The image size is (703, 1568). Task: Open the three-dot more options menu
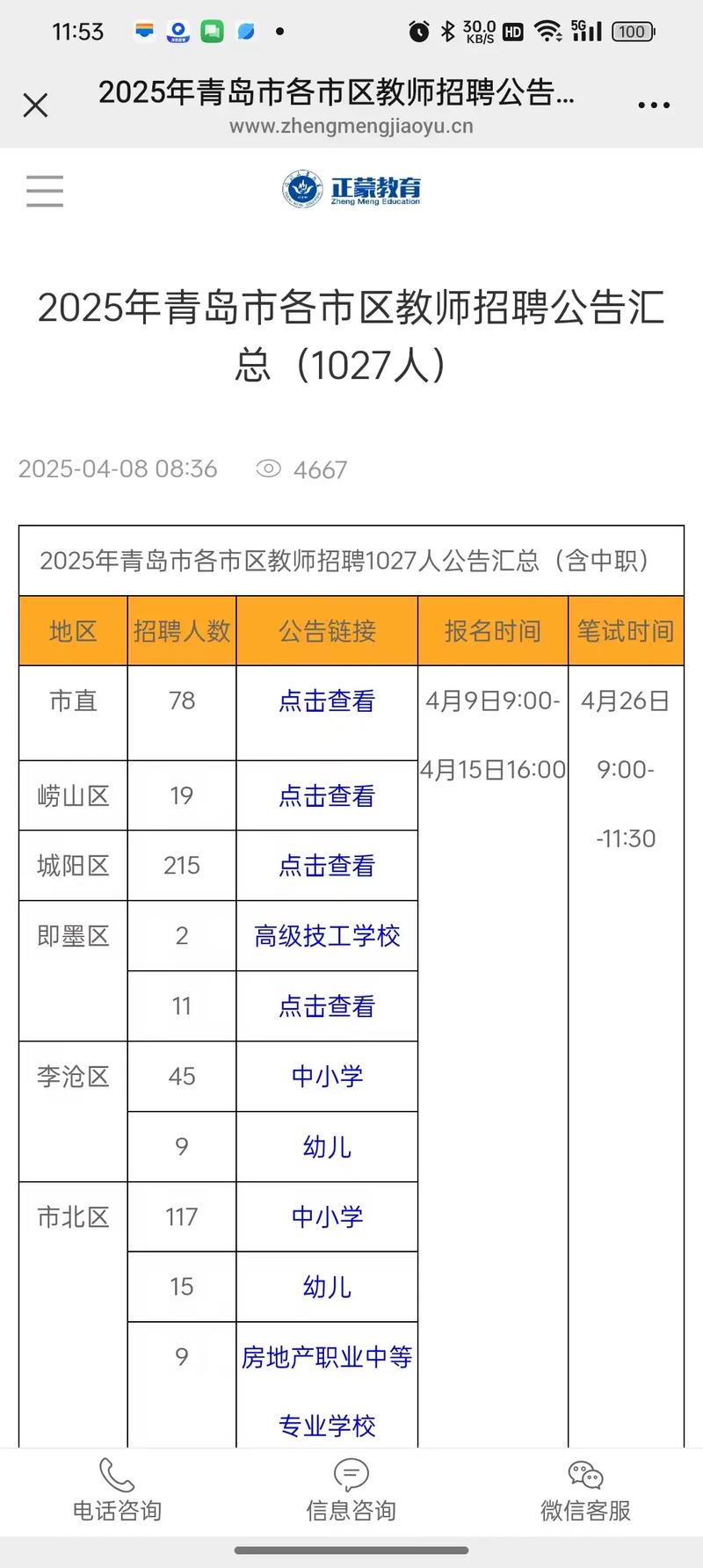coord(654,104)
